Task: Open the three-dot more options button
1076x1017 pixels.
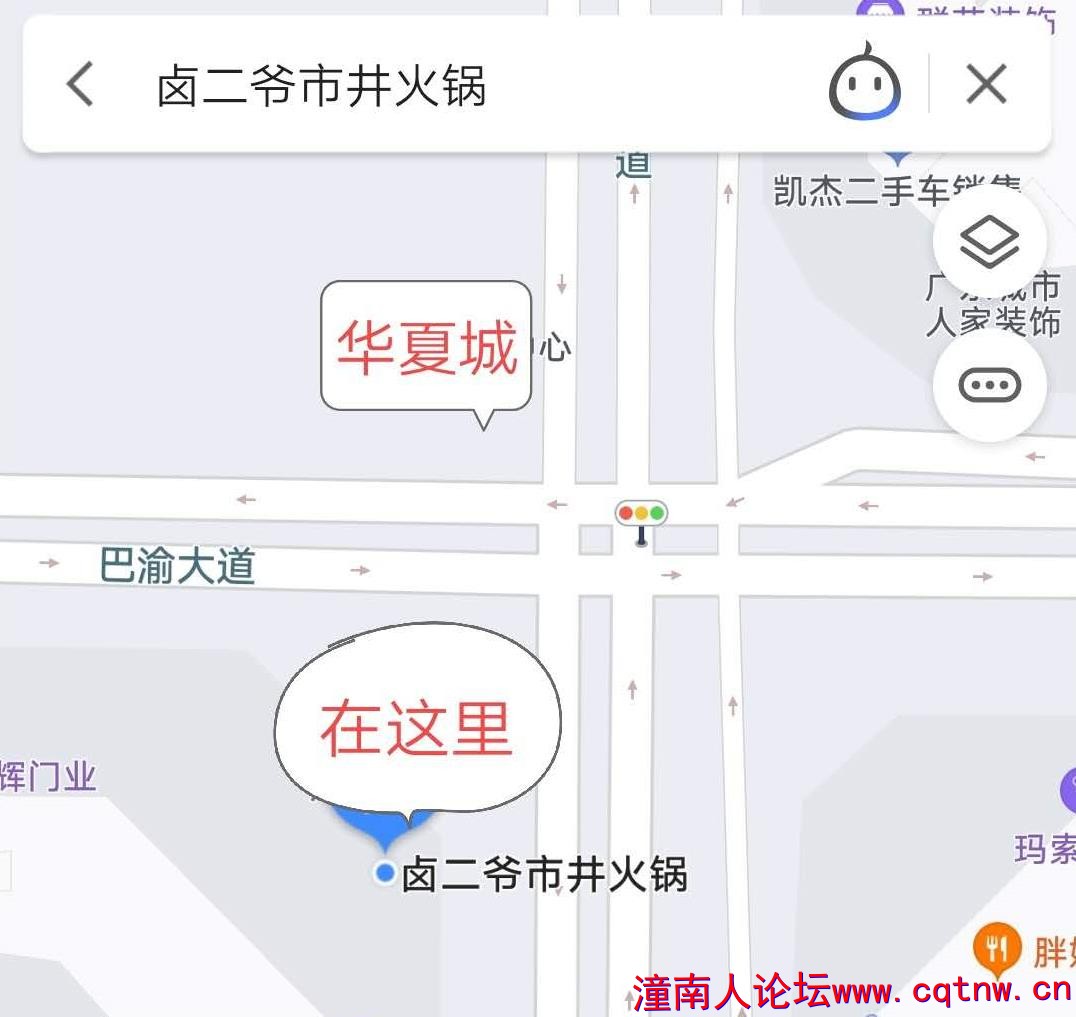Action: (x=989, y=385)
